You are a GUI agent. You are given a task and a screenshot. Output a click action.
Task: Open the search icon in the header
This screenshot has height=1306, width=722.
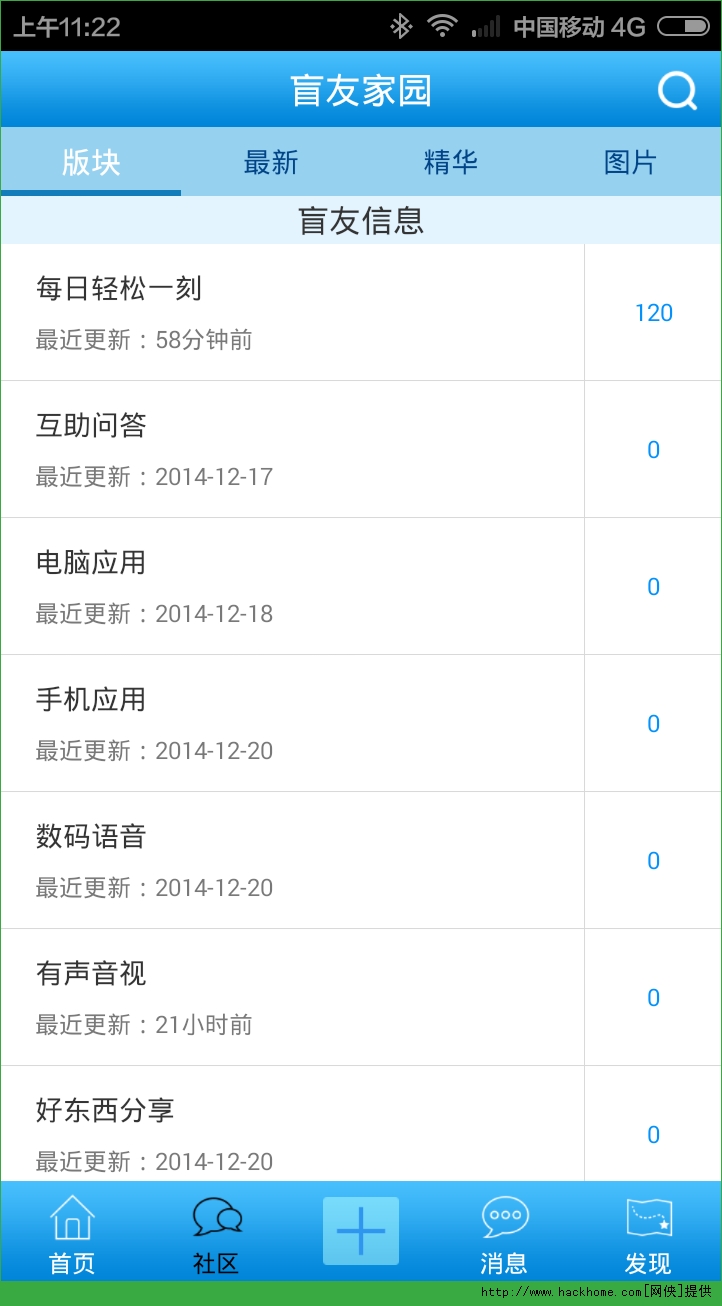pyautogui.click(x=677, y=91)
